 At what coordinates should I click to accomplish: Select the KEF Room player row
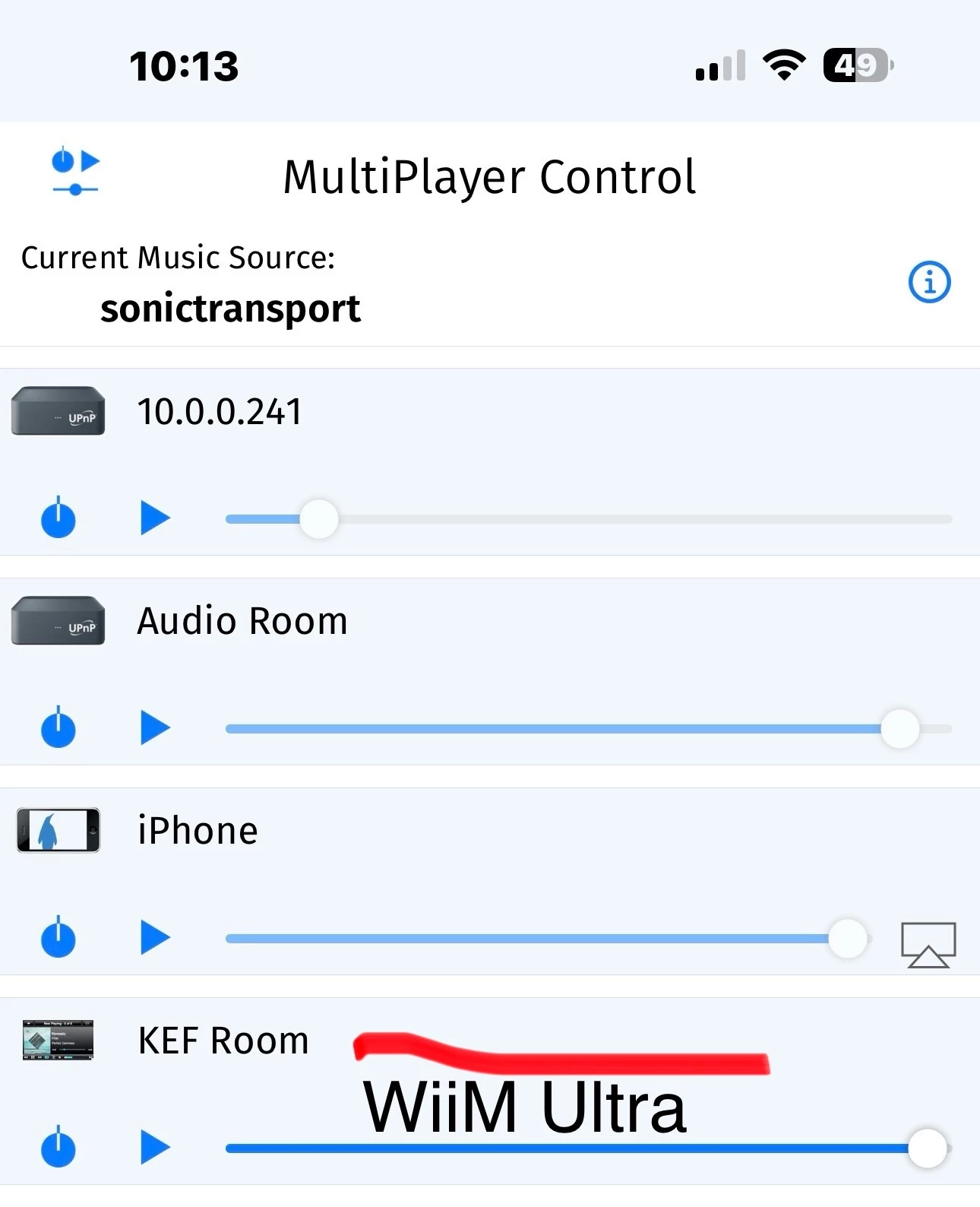[x=223, y=1041]
